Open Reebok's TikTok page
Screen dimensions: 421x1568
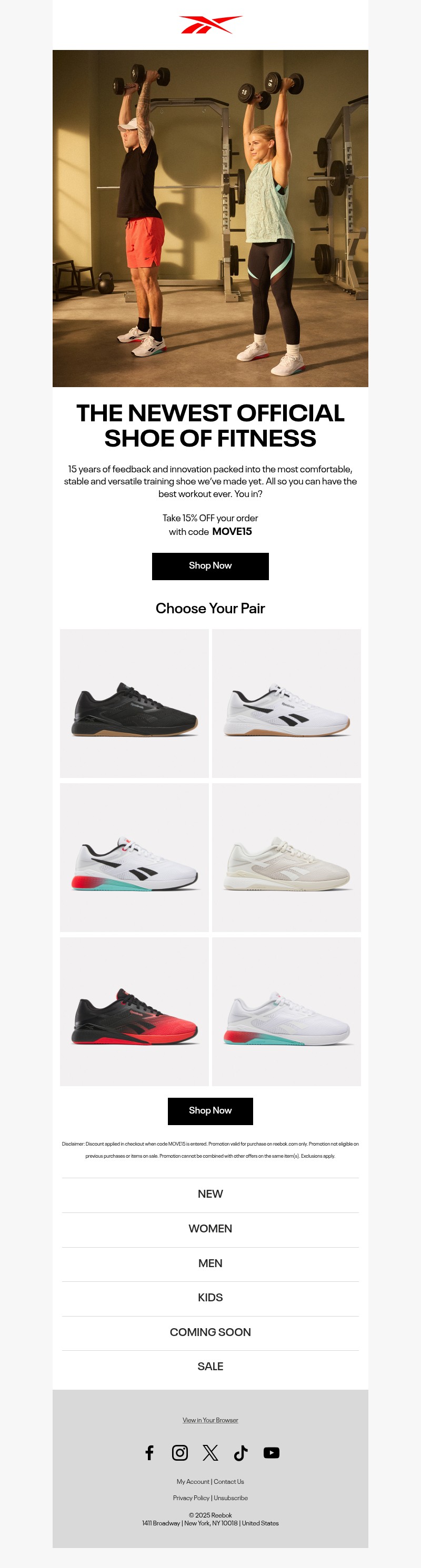pyautogui.click(x=240, y=1453)
